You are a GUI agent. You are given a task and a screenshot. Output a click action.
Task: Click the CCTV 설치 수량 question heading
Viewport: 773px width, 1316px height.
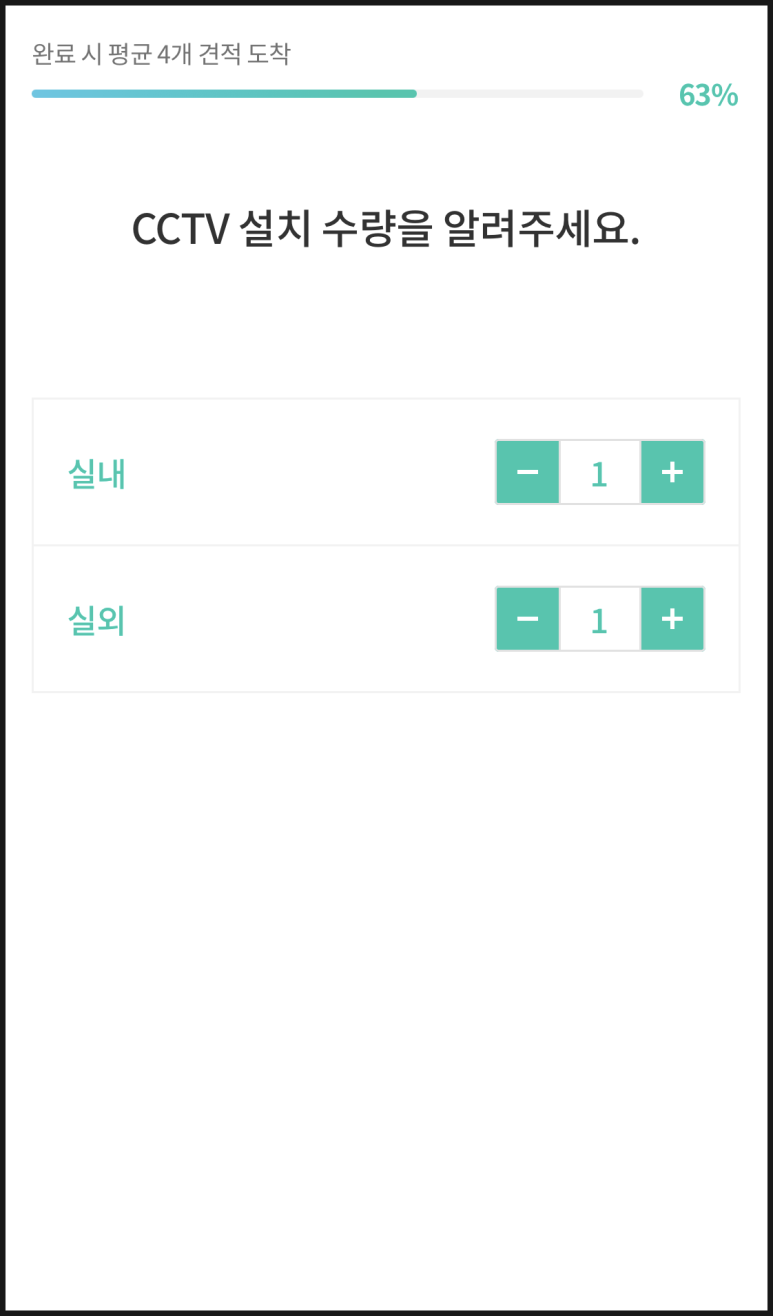click(x=386, y=227)
